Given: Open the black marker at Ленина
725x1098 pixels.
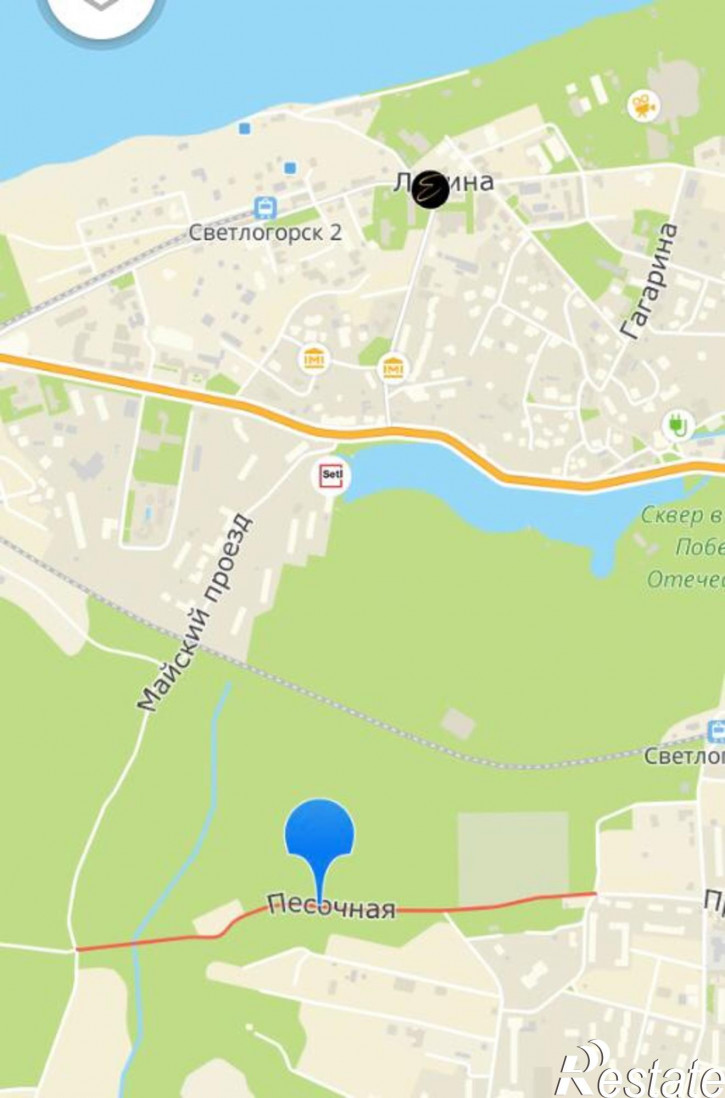Looking at the screenshot, I should coord(430,189).
